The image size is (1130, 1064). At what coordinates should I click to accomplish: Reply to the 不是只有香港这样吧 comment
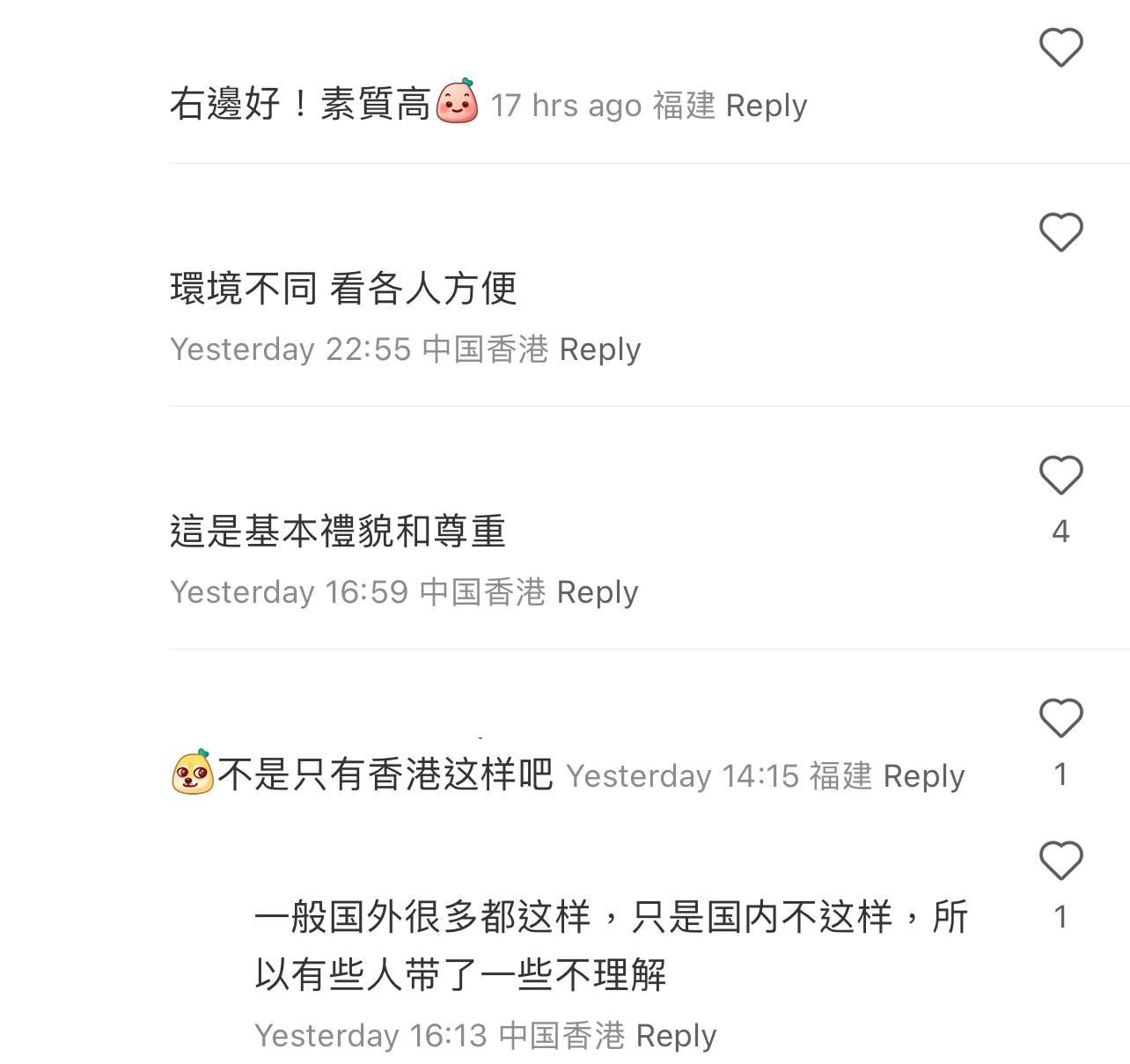(923, 776)
